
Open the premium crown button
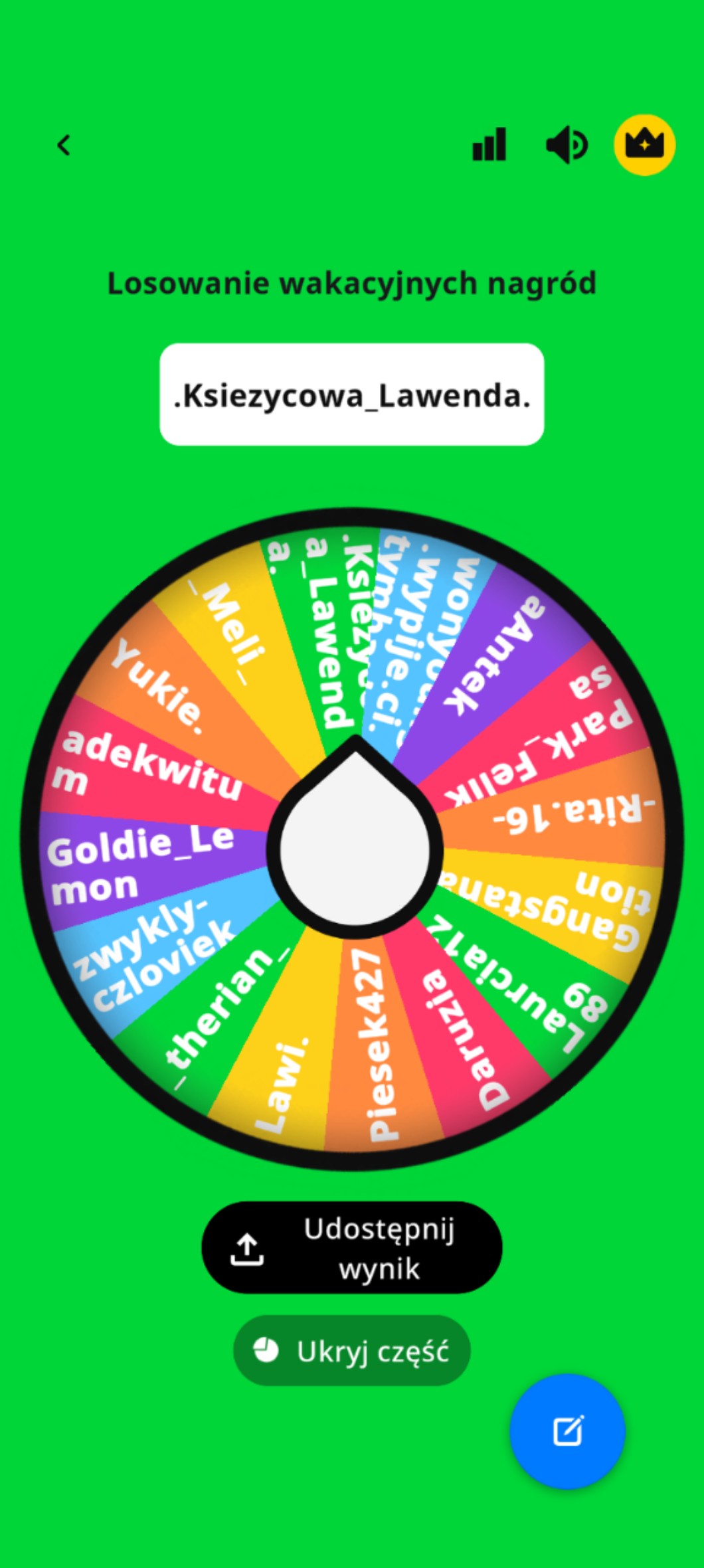coord(644,145)
